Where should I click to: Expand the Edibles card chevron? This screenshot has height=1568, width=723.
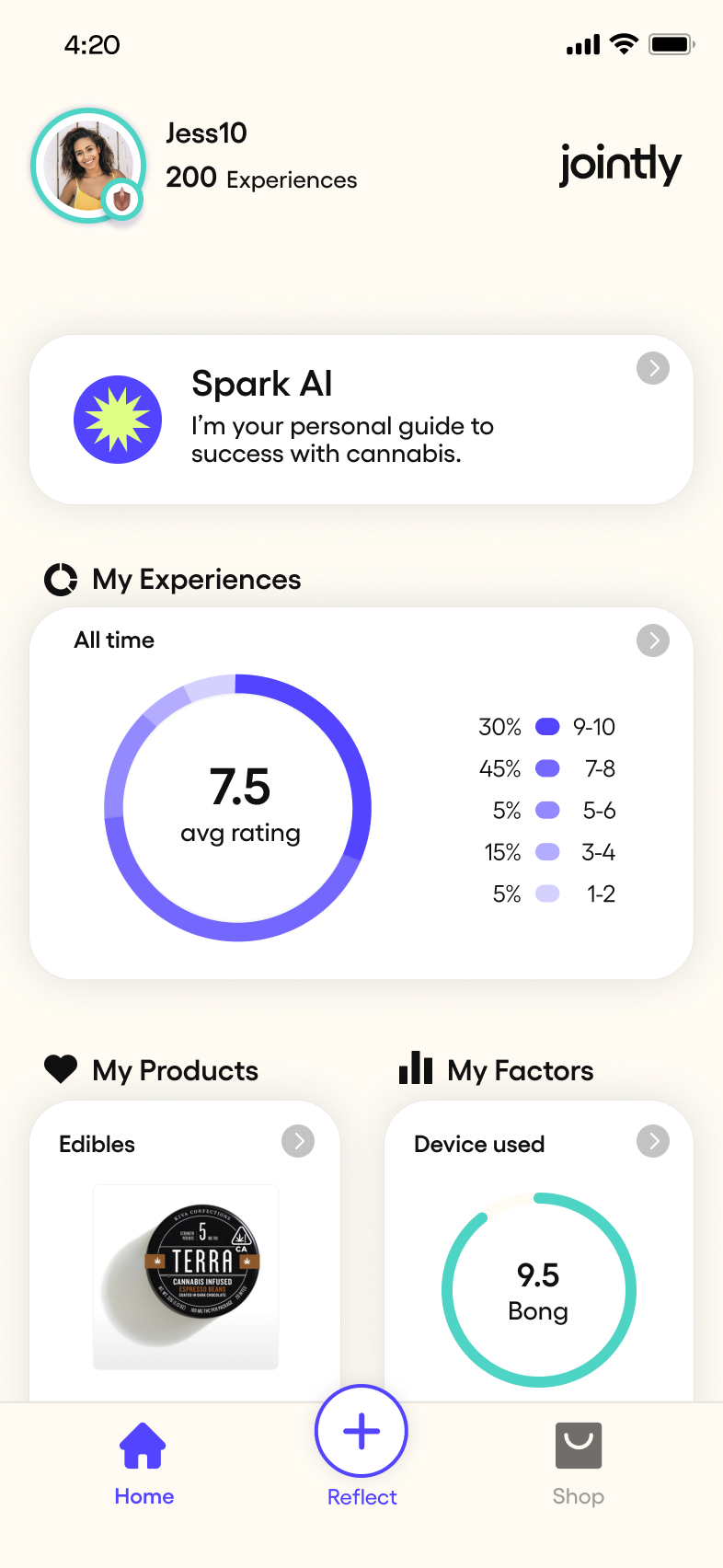[x=298, y=1141]
